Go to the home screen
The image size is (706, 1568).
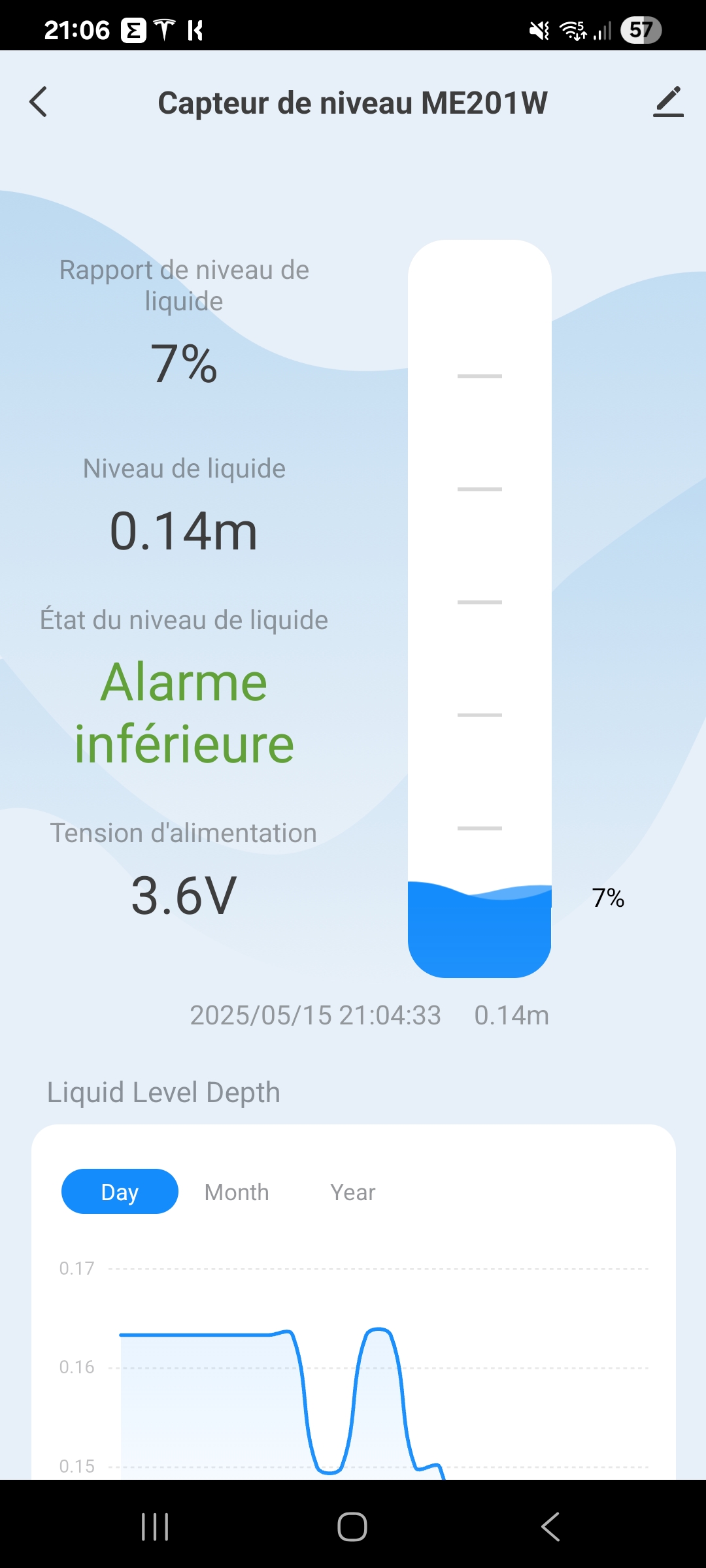click(352, 1527)
